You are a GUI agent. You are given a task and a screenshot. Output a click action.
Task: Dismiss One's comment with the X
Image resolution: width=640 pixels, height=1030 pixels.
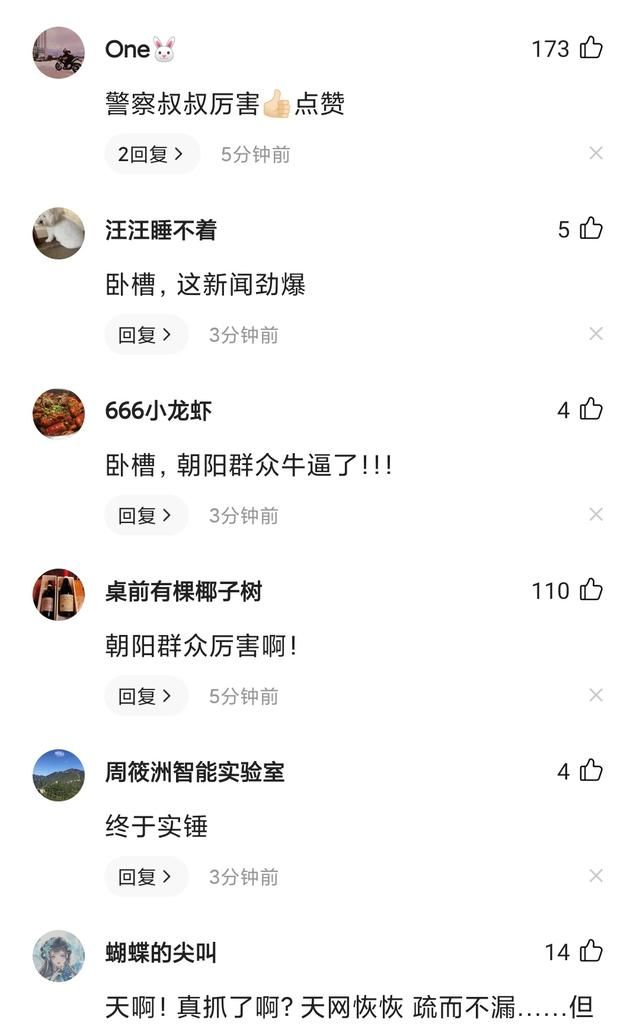coord(596,153)
